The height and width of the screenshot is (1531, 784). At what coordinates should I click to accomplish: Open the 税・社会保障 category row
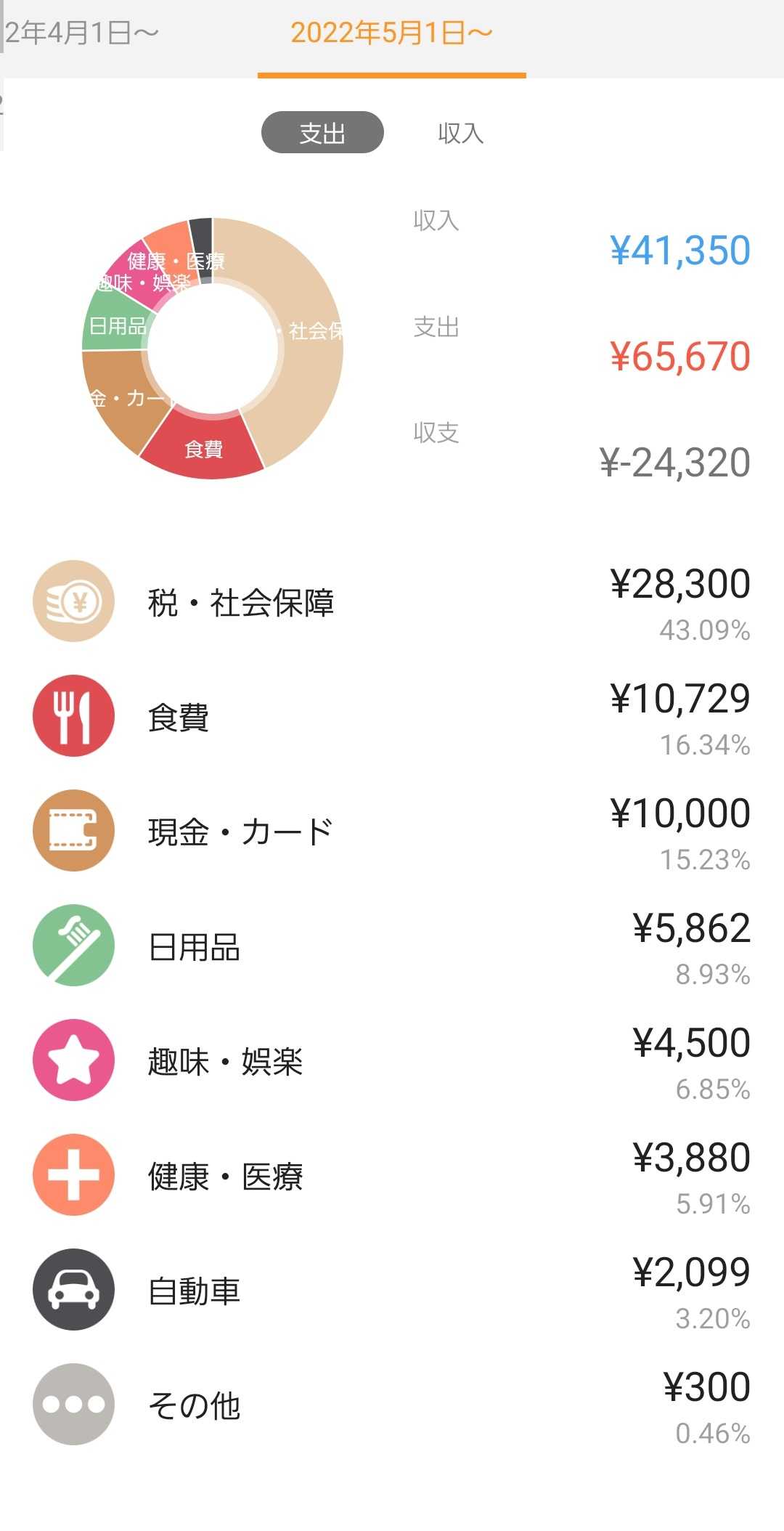(x=392, y=601)
